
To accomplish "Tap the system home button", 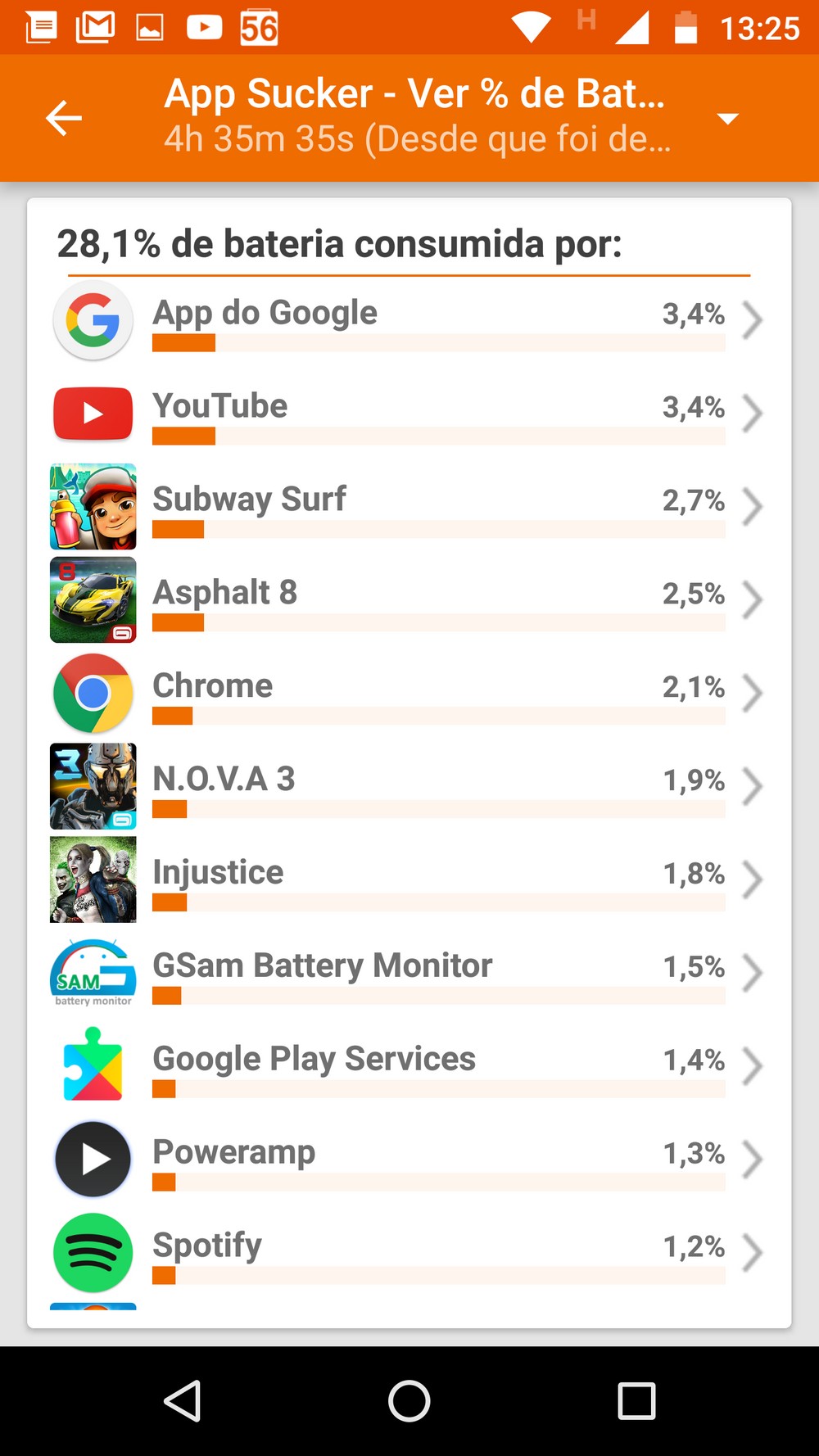I will tap(409, 1401).
